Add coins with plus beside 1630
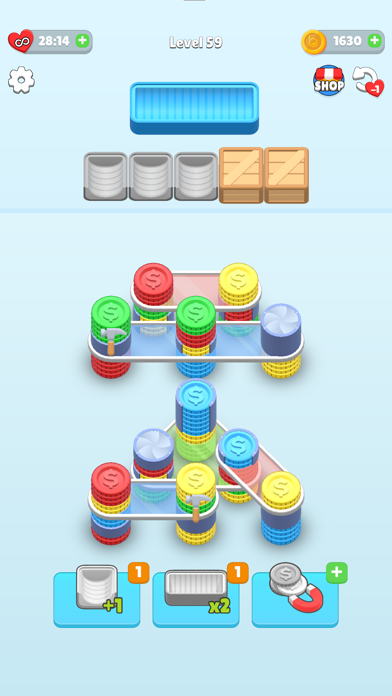Viewport: 392px width, 696px height. pos(374,41)
